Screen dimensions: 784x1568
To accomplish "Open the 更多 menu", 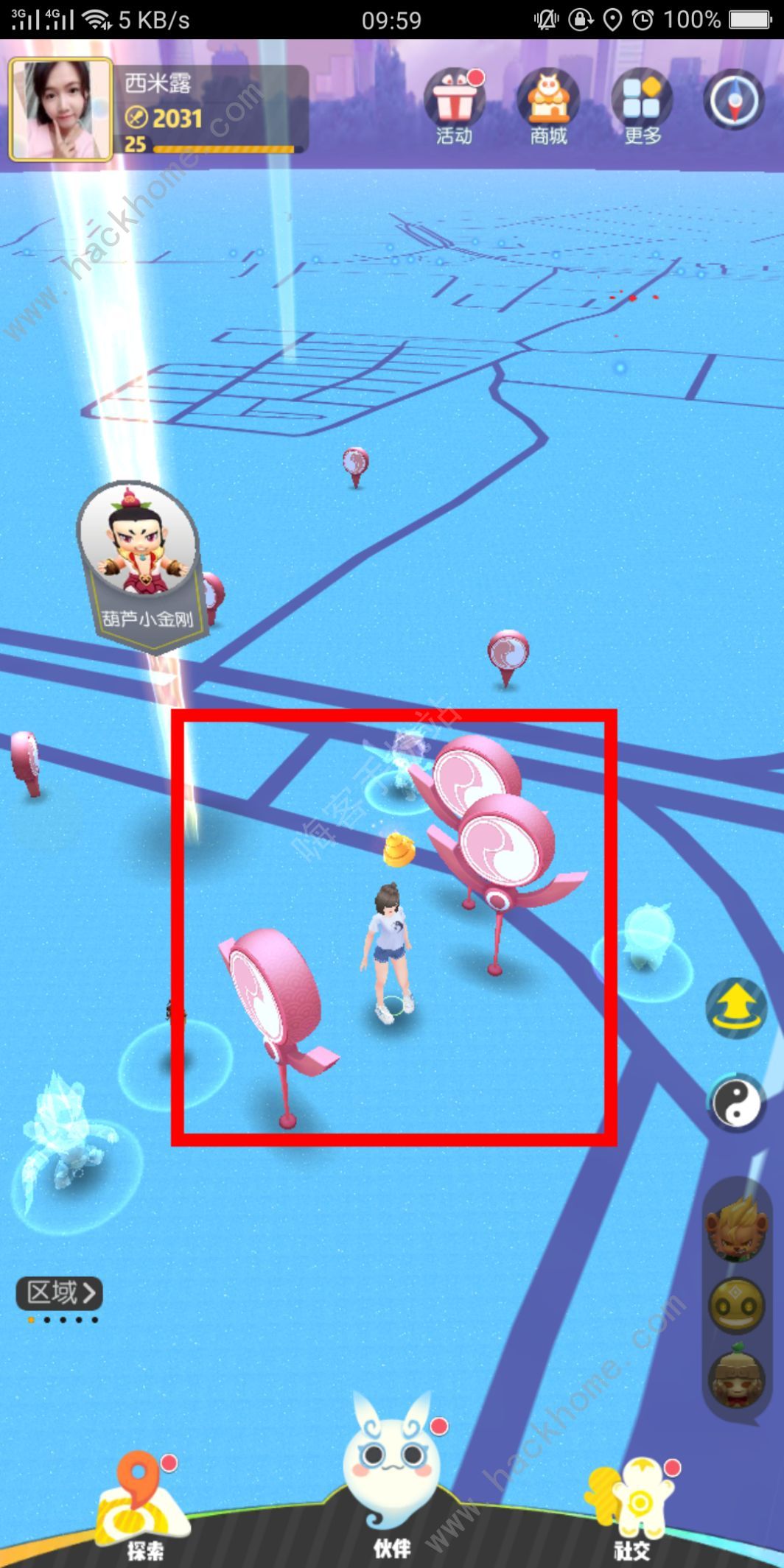I will tap(642, 105).
